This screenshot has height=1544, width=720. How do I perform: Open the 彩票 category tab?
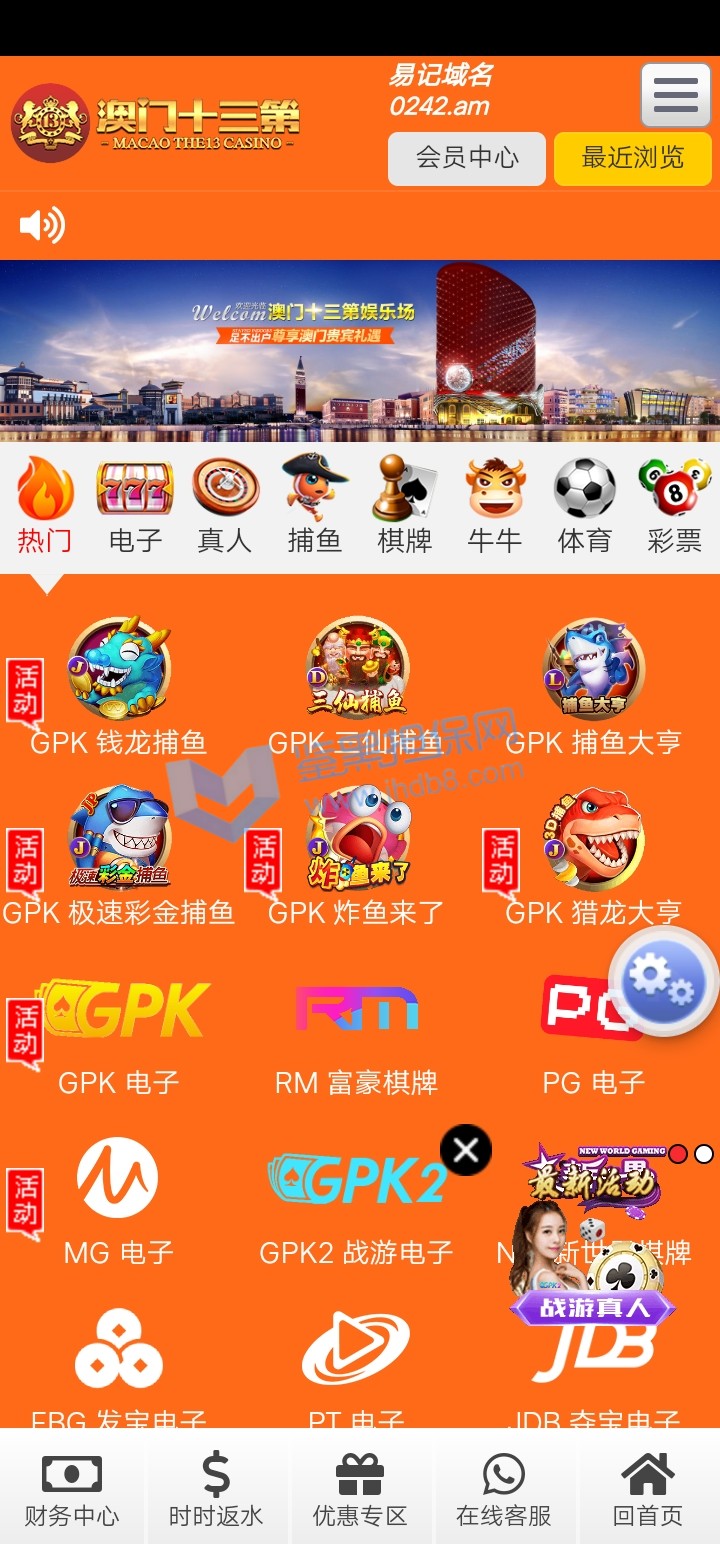click(x=675, y=507)
